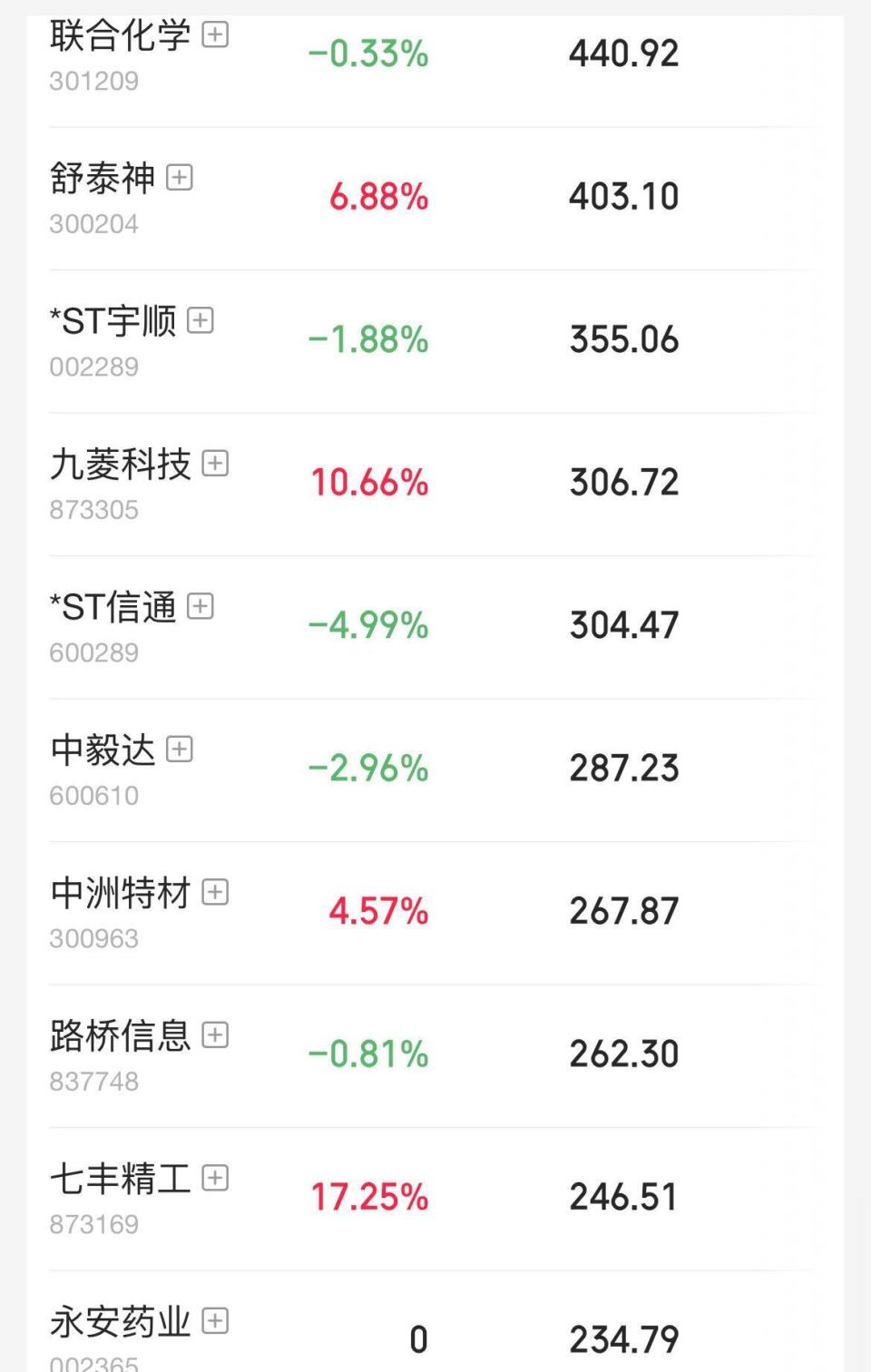Image resolution: width=871 pixels, height=1372 pixels.
Task: Click the plus icon beside 永安药业
Action: (x=215, y=1321)
